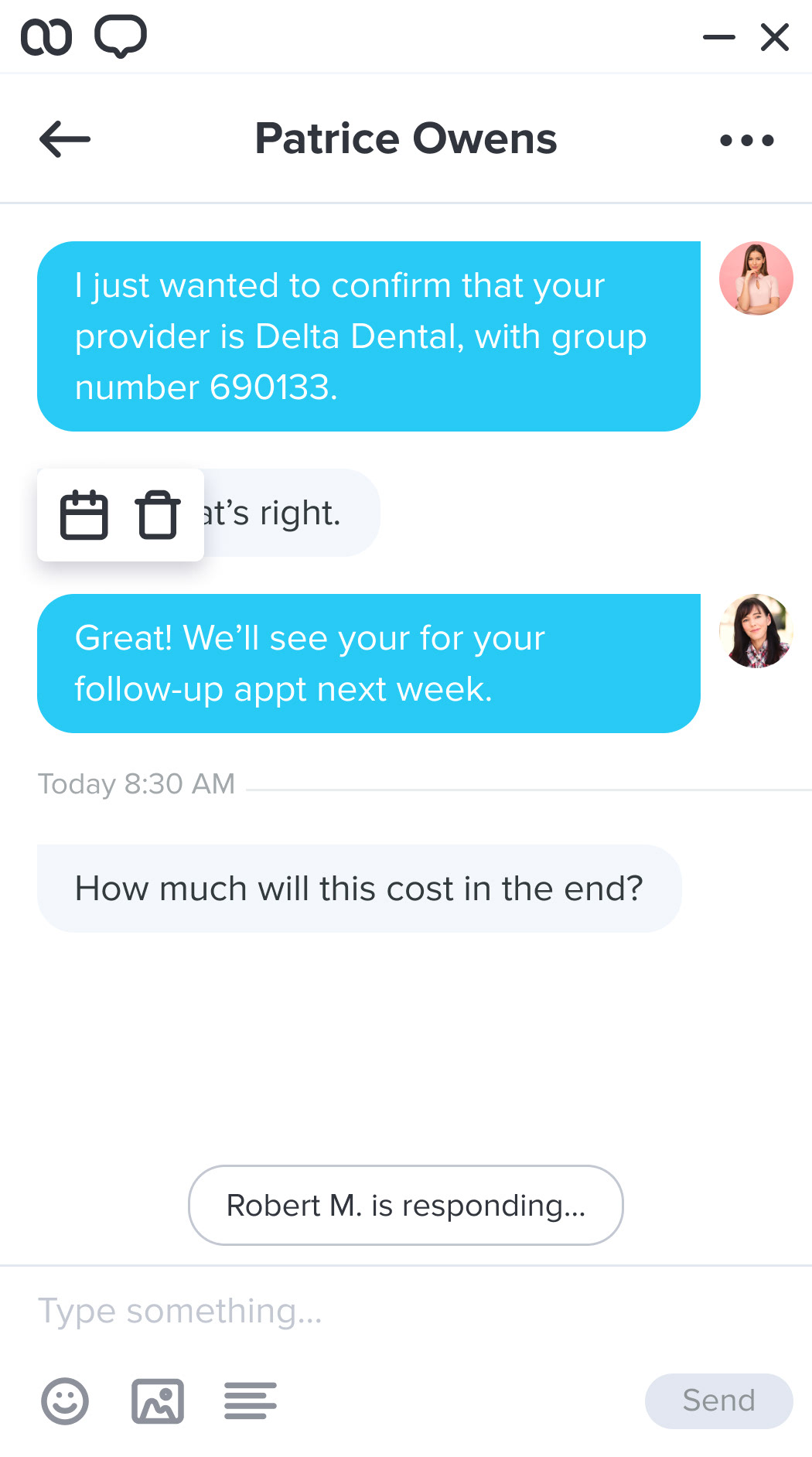Open the emoji picker
The height and width of the screenshot is (1457, 812).
(65, 1401)
